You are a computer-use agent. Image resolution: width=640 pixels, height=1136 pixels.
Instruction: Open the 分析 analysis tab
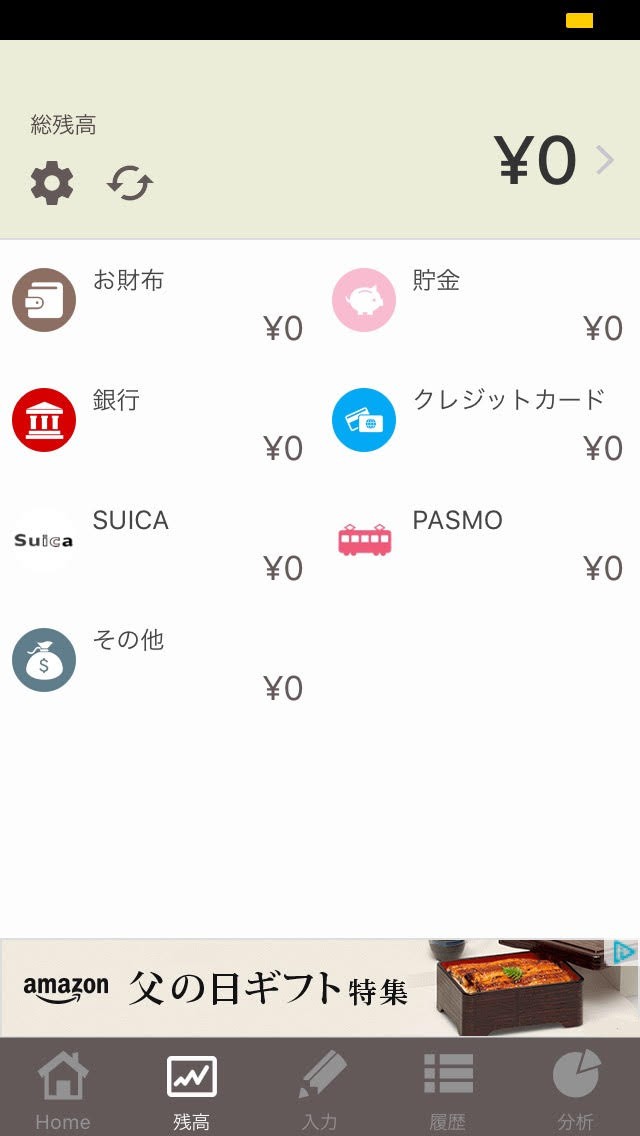pyautogui.click(x=576, y=1088)
